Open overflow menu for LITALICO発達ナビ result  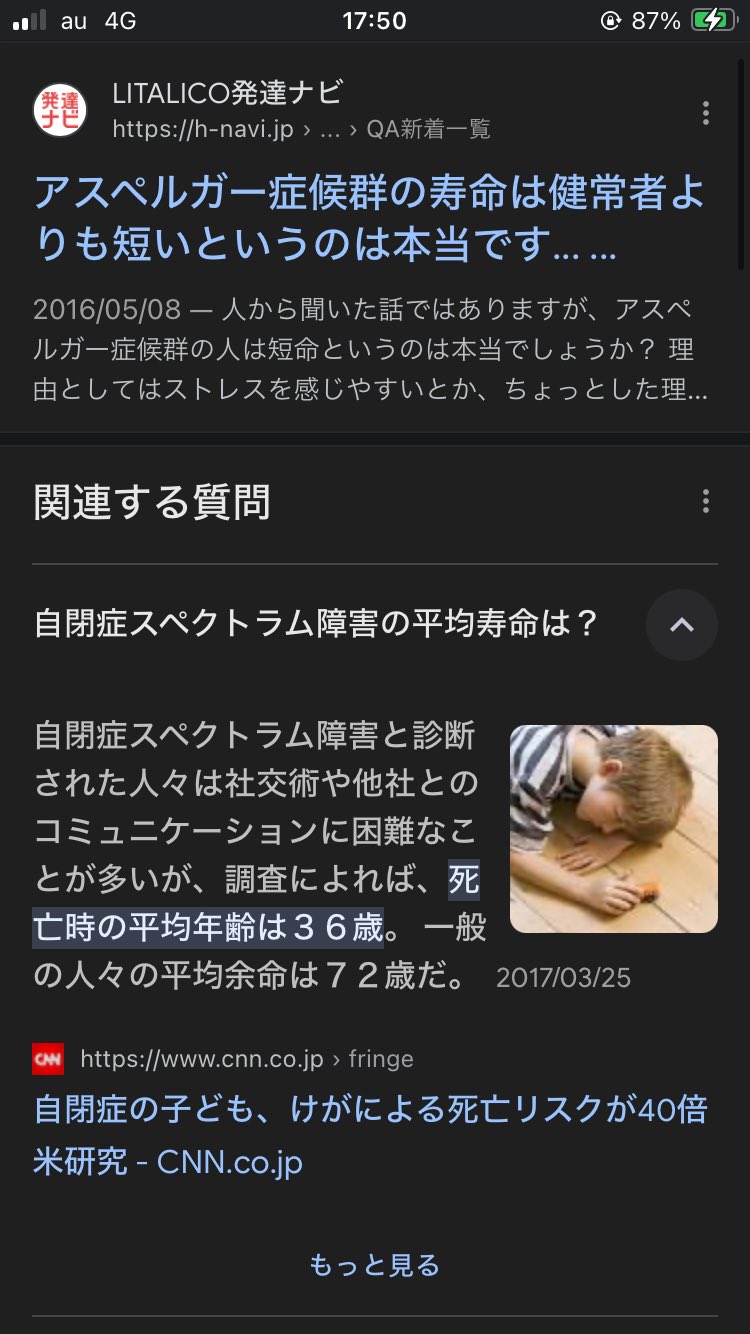706,113
